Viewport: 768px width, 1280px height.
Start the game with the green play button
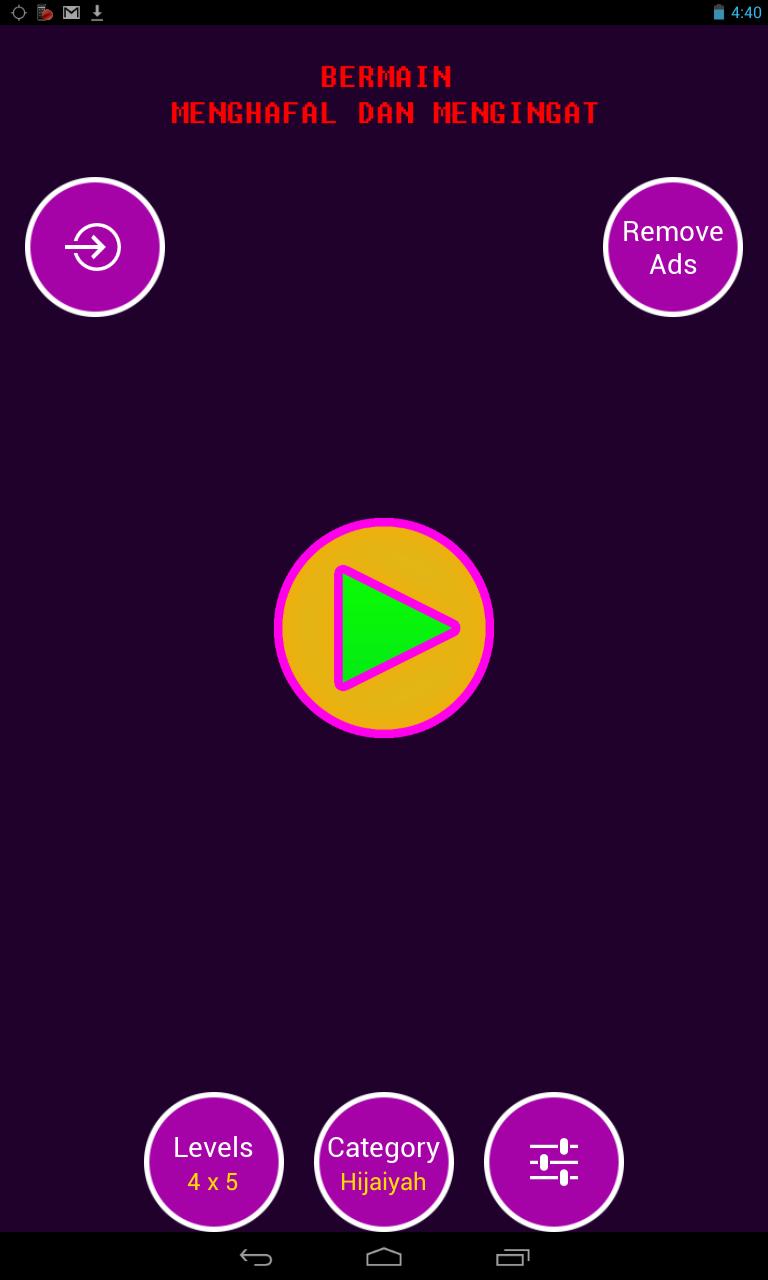pos(384,628)
